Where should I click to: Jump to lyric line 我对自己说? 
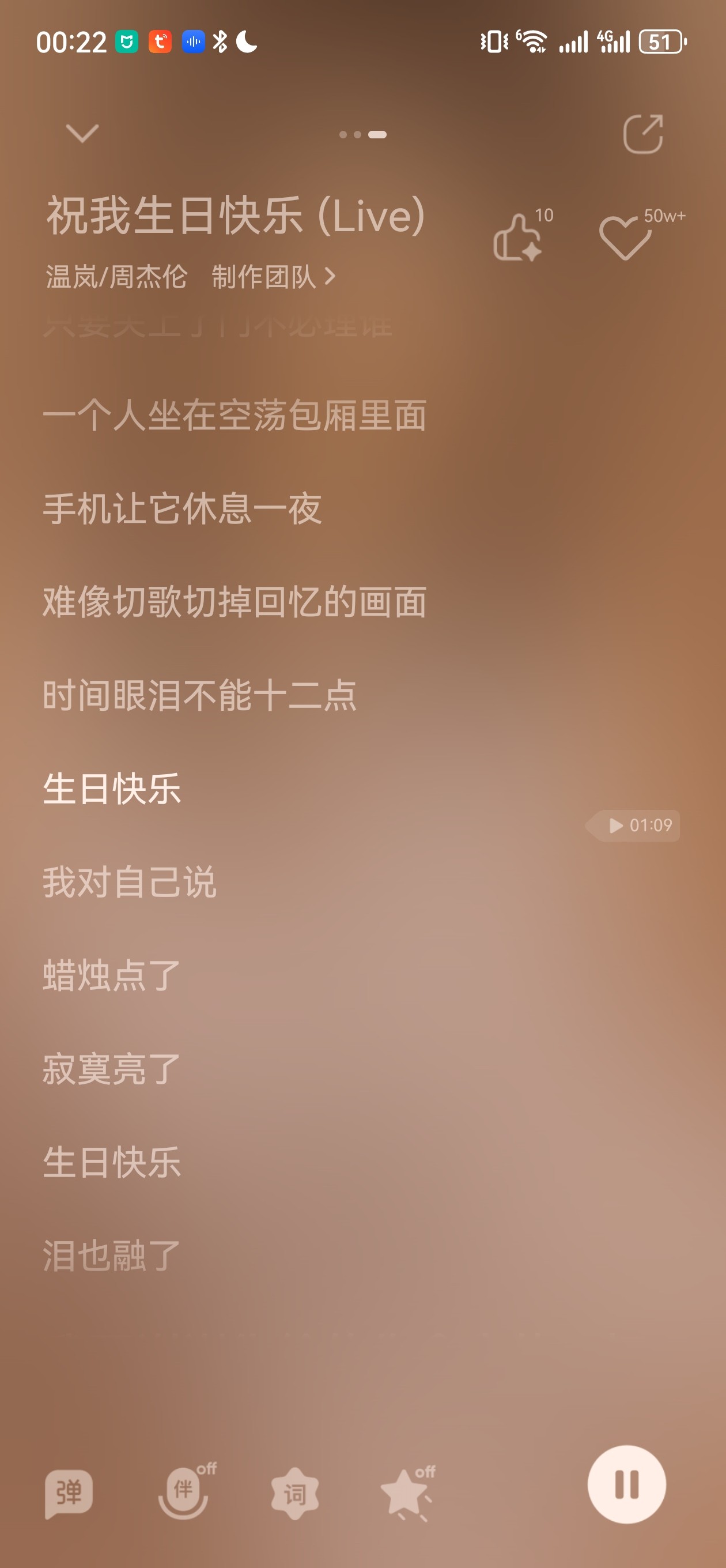[130, 881]
